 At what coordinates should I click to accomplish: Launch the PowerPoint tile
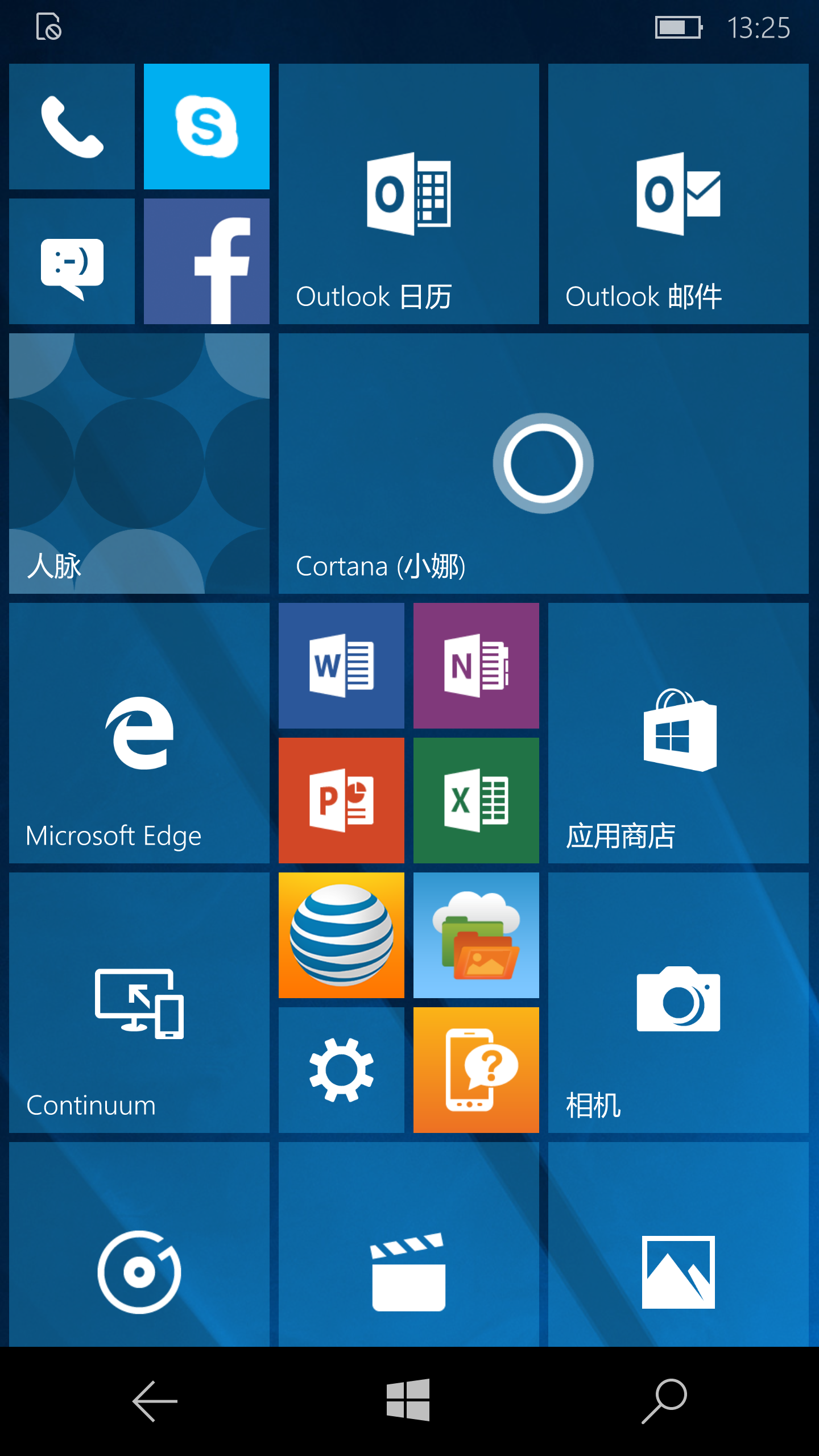(341, 800)
